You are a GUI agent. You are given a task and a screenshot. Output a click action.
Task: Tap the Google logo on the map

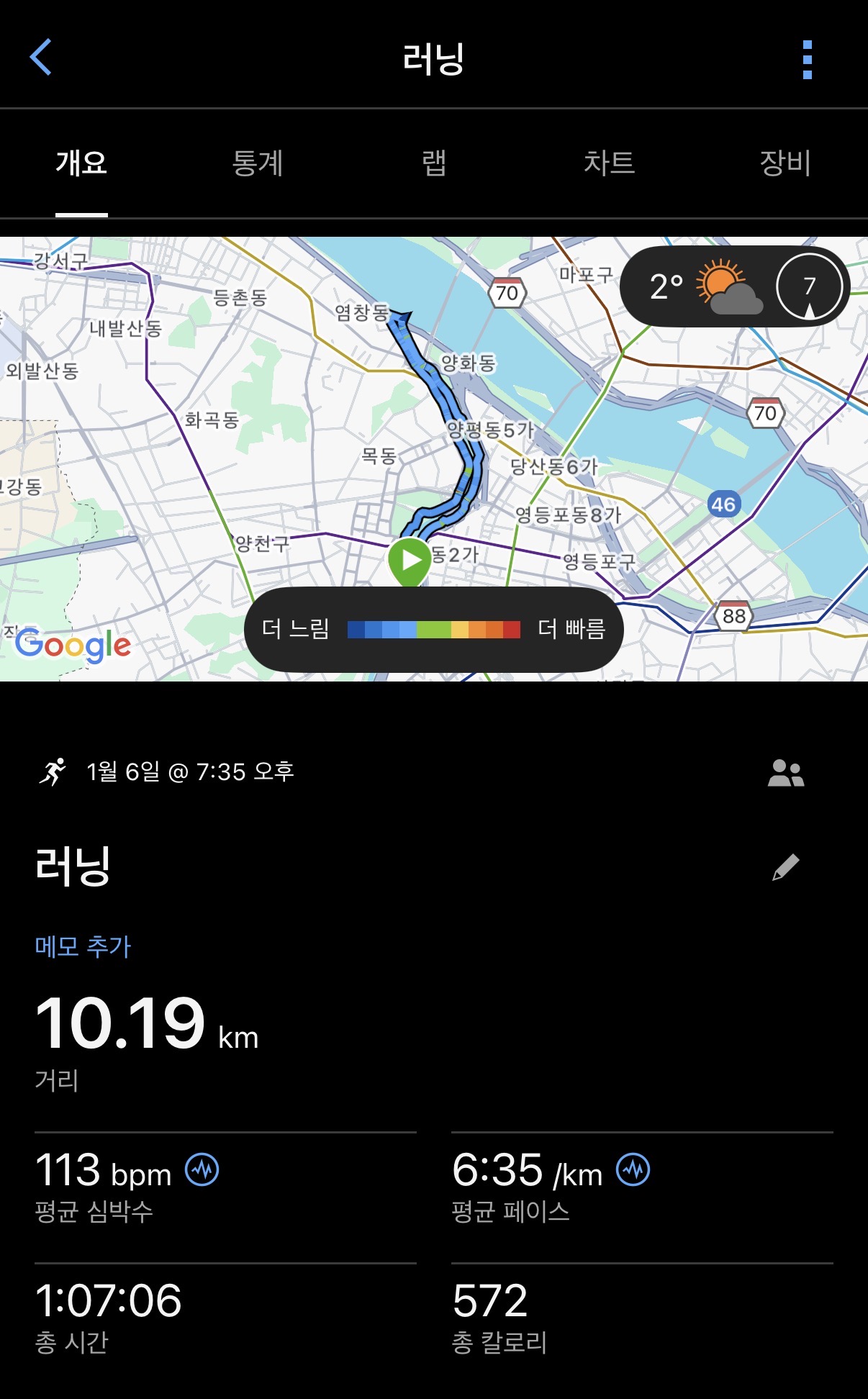coord(76,646)
